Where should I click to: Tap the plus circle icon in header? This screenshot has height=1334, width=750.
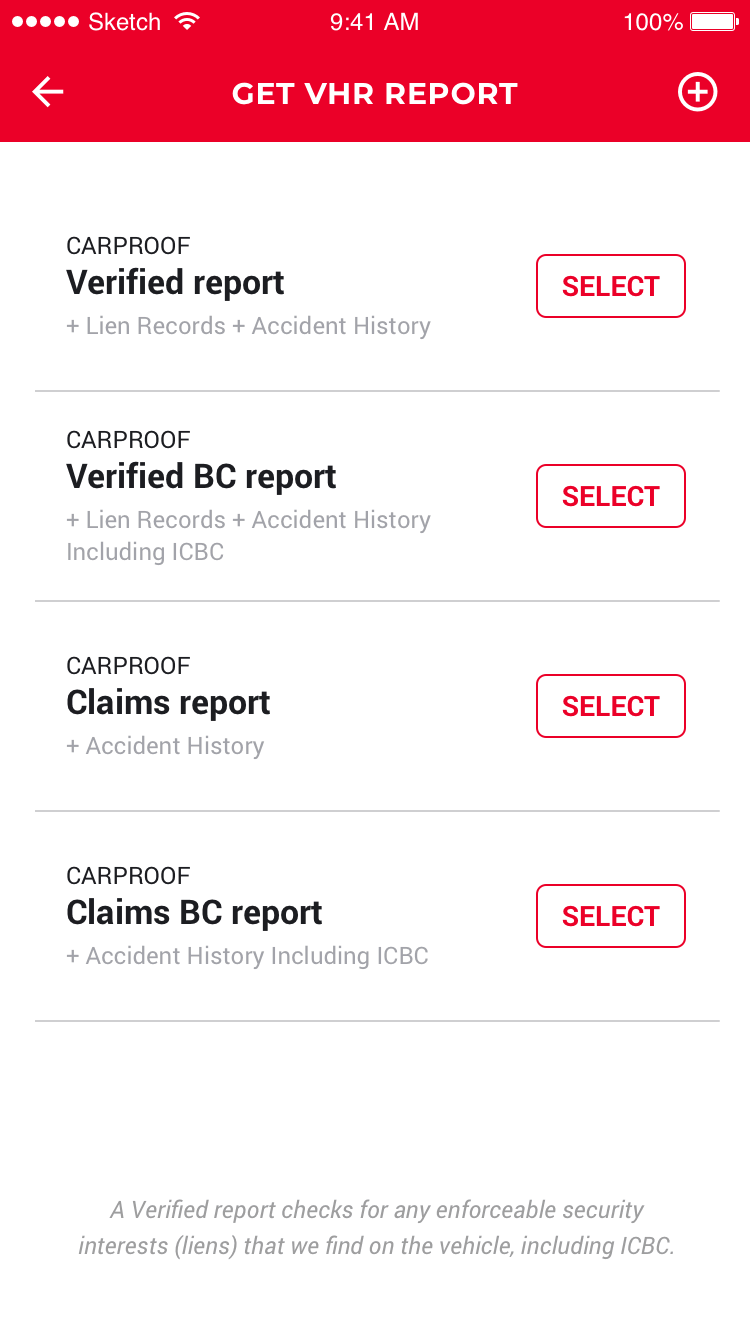(697, 92)
